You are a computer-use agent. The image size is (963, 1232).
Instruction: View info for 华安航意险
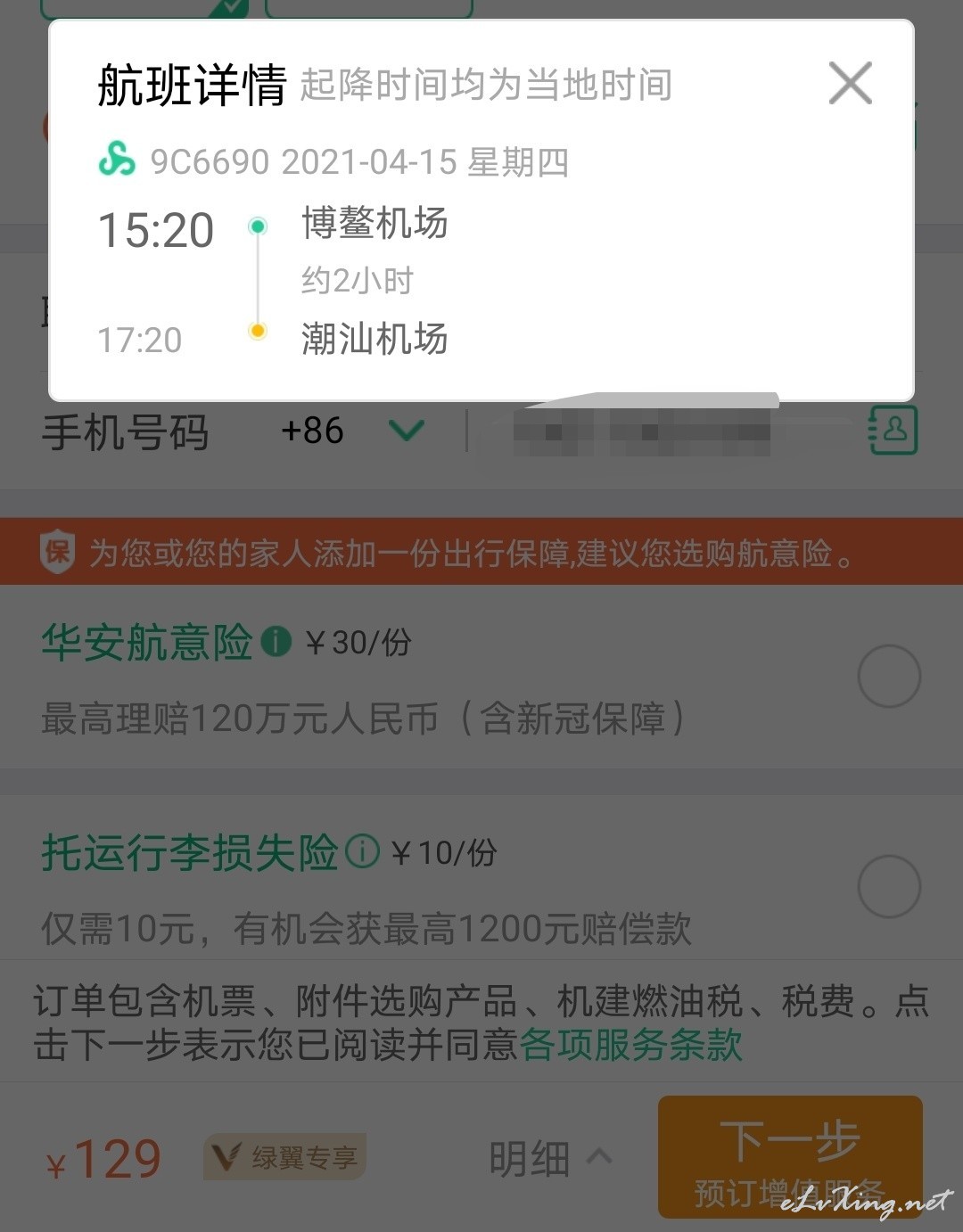click(x=276, y=641)
